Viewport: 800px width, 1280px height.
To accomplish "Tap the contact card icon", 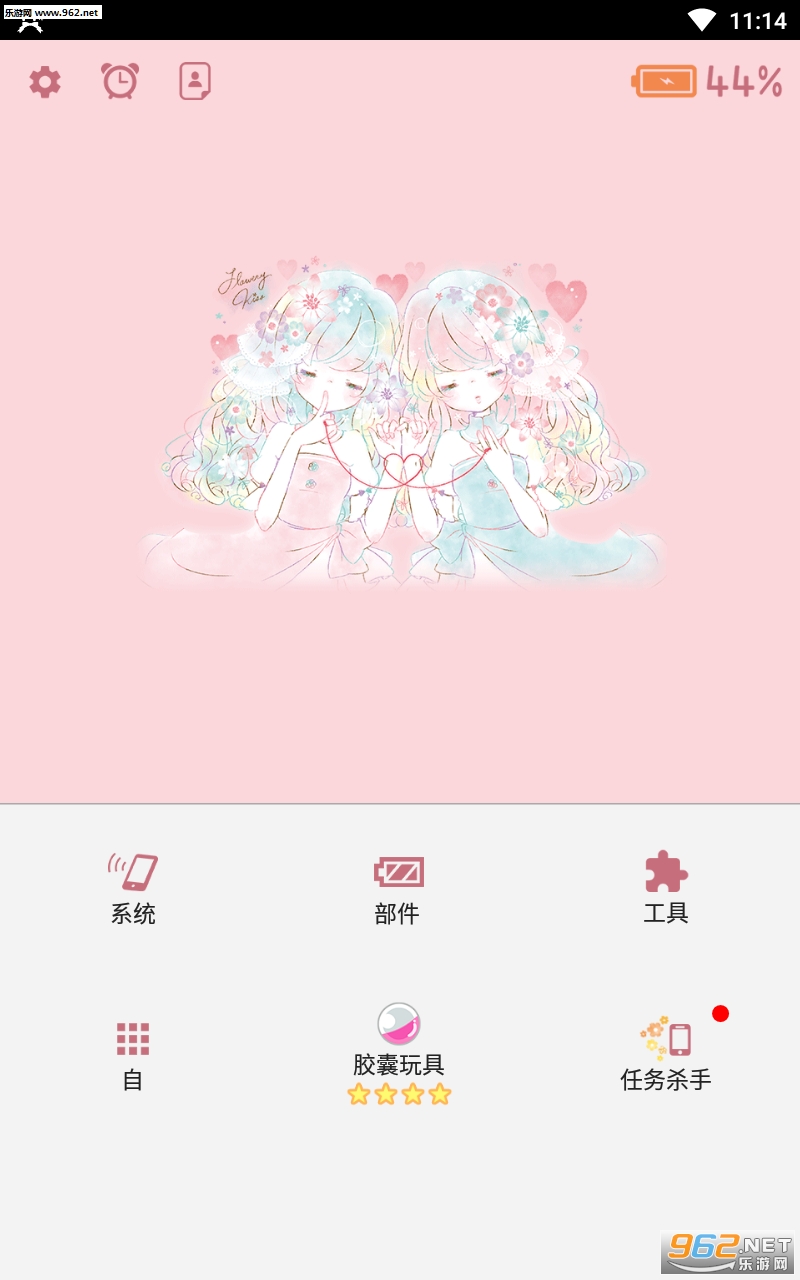I will [195, 81].
